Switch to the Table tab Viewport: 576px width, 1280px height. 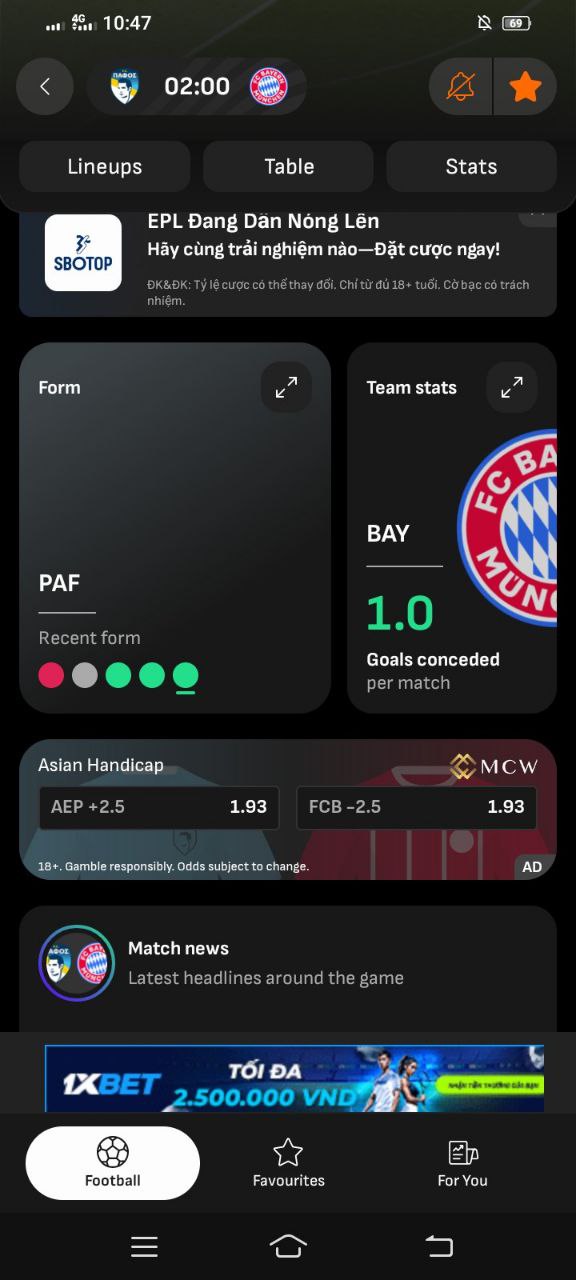(x=289, y=166)
